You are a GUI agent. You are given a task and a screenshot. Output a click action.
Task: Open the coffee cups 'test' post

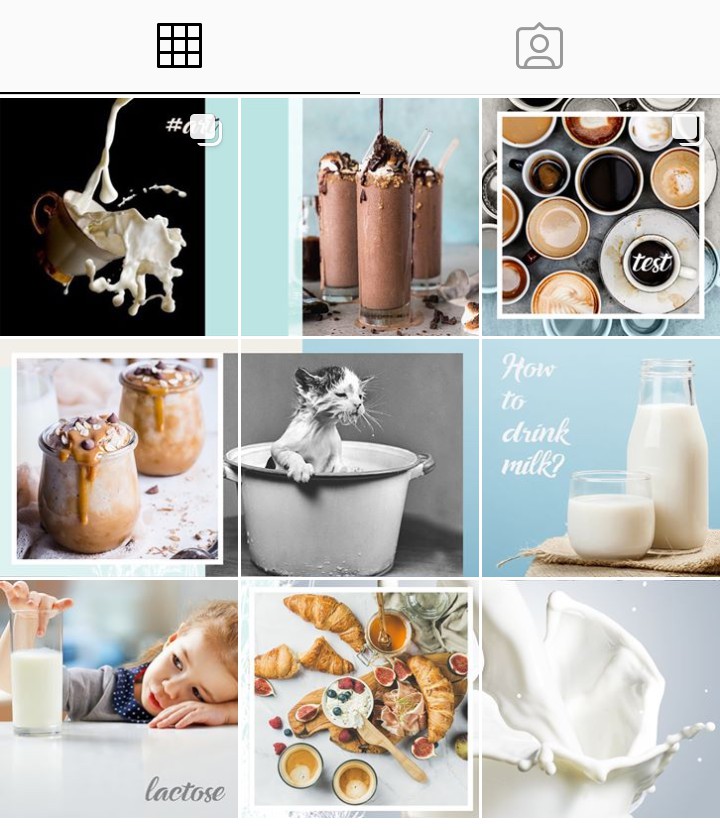tap(601, 216)
